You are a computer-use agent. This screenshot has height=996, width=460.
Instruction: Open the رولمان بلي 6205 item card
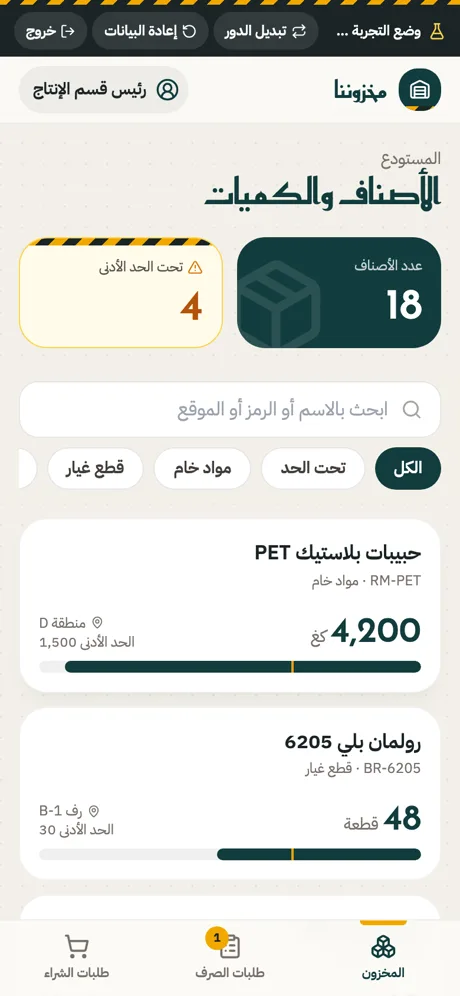click(x=230, y=793)
